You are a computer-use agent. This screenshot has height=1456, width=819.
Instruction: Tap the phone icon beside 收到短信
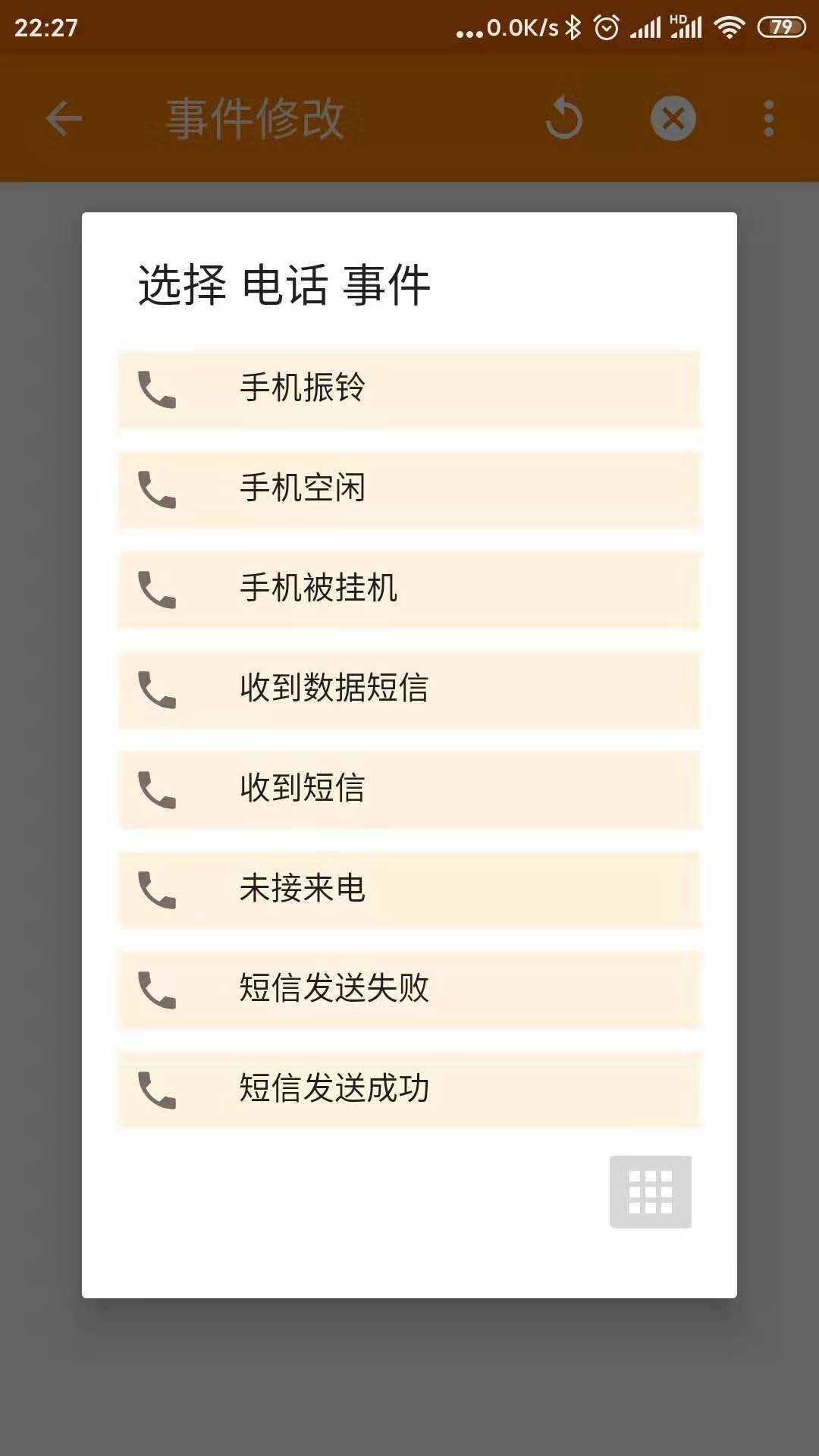tap(155, 789)
